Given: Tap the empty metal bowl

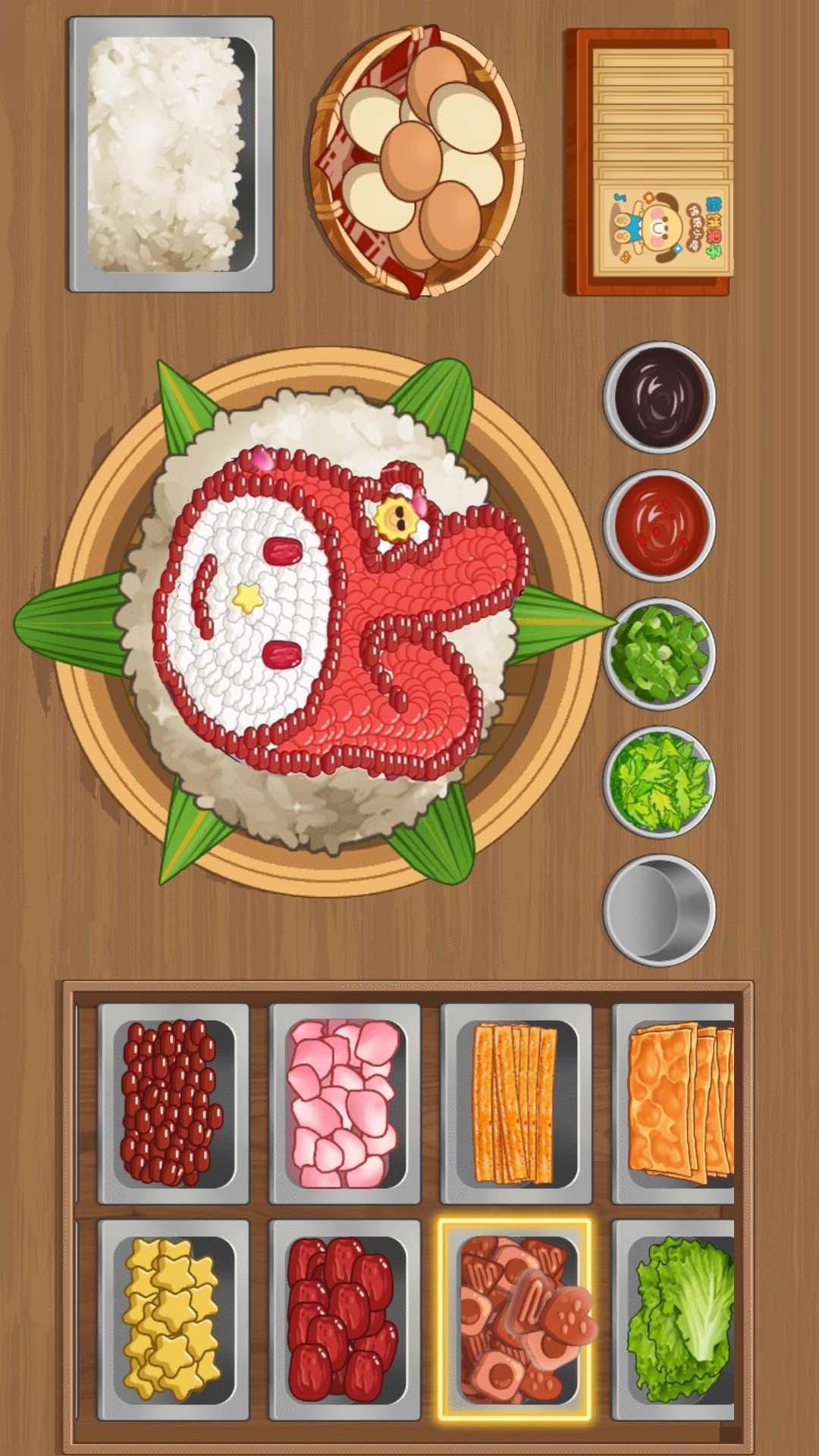Looking at the screenshot, I should (659, 908).
